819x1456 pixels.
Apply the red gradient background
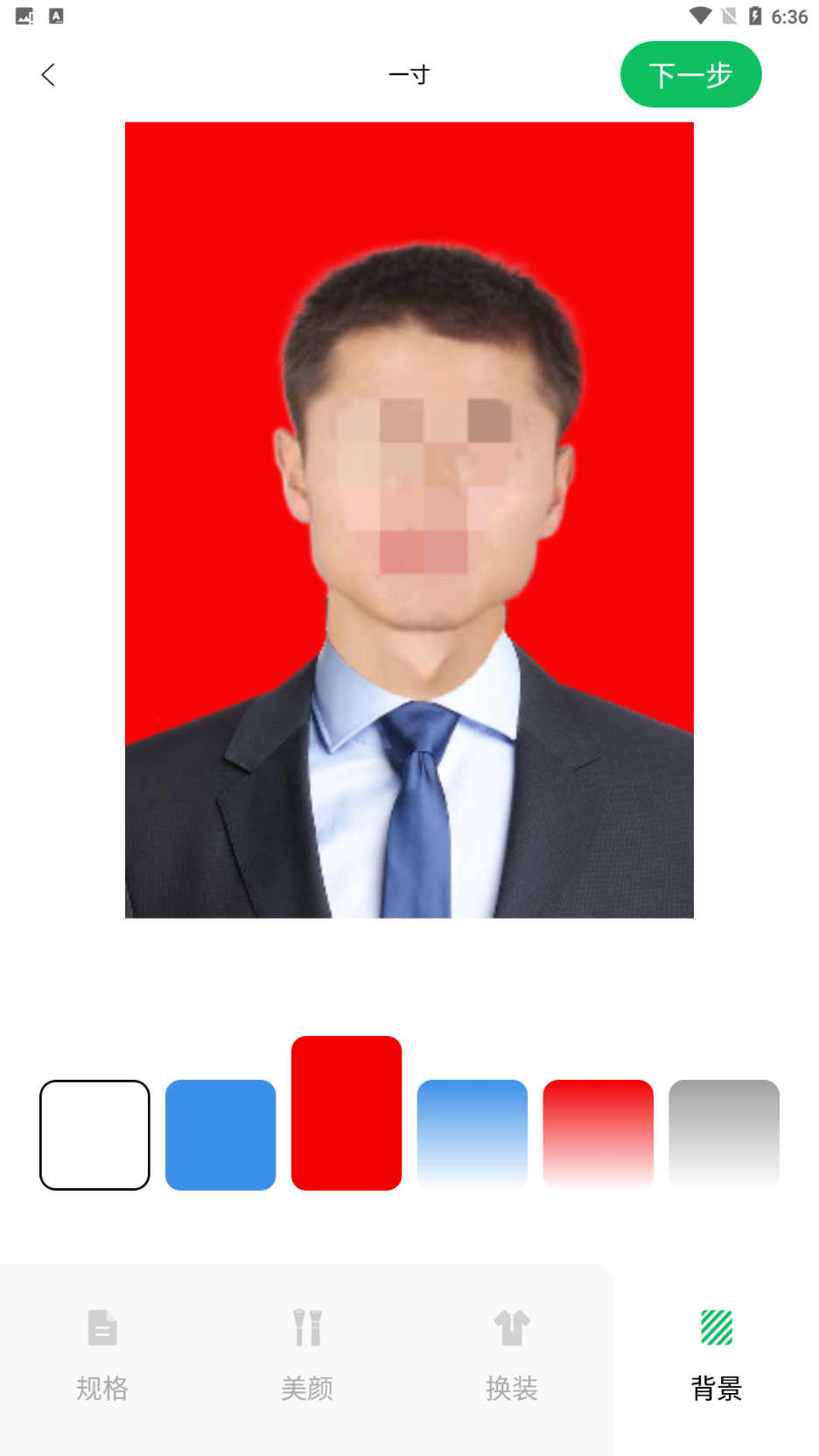[598, 1135]
